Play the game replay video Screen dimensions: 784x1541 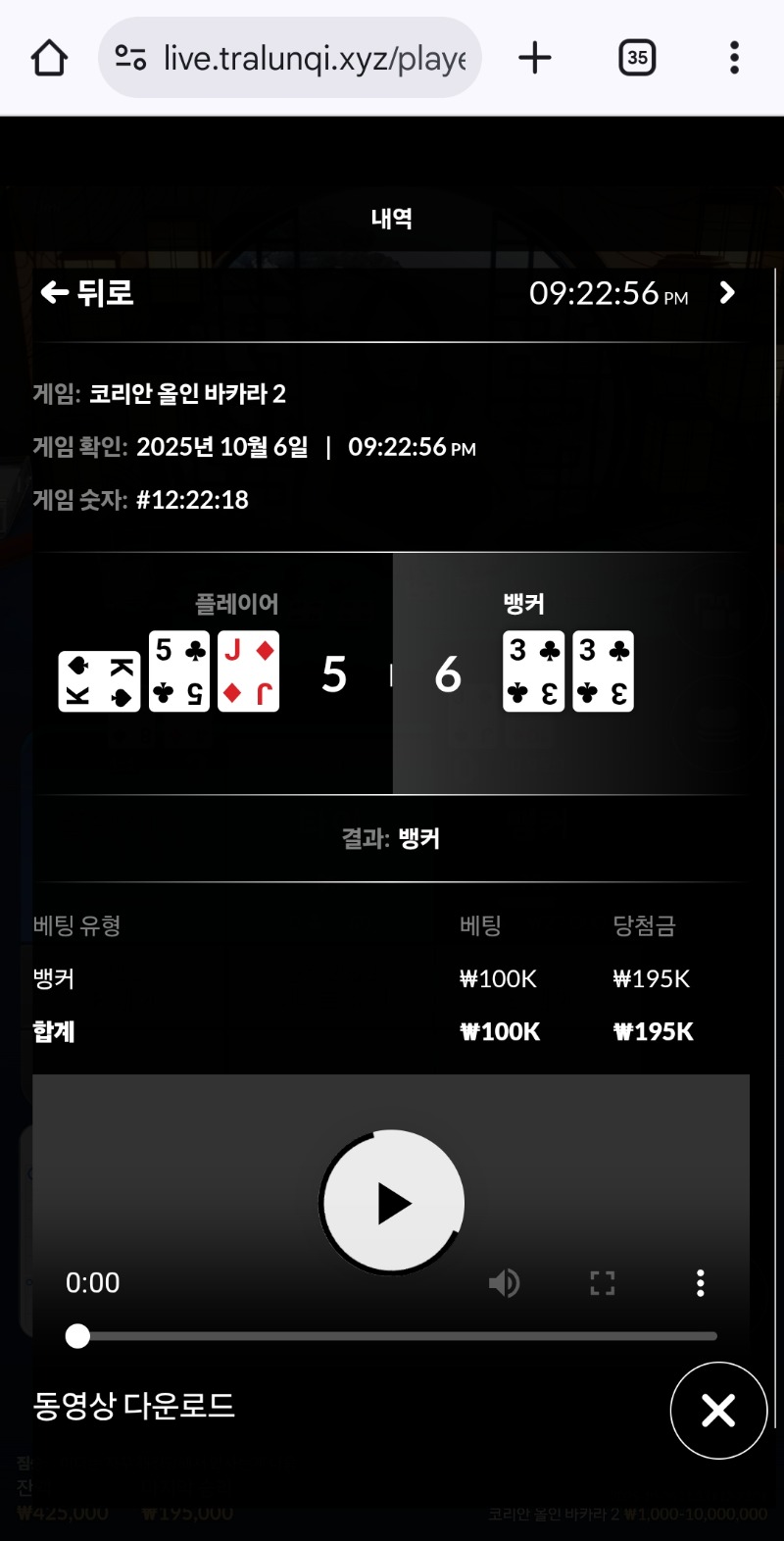tap(392, 1203)
